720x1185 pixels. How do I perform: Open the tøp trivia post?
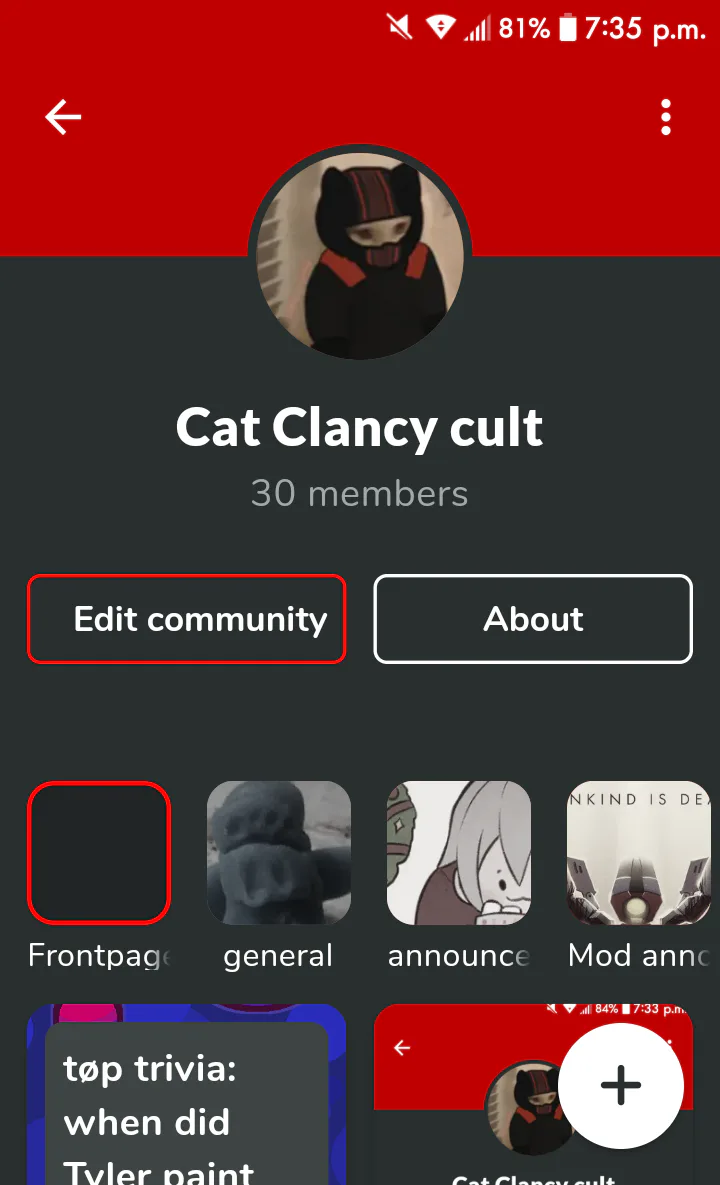click(x=187, y=1094)
